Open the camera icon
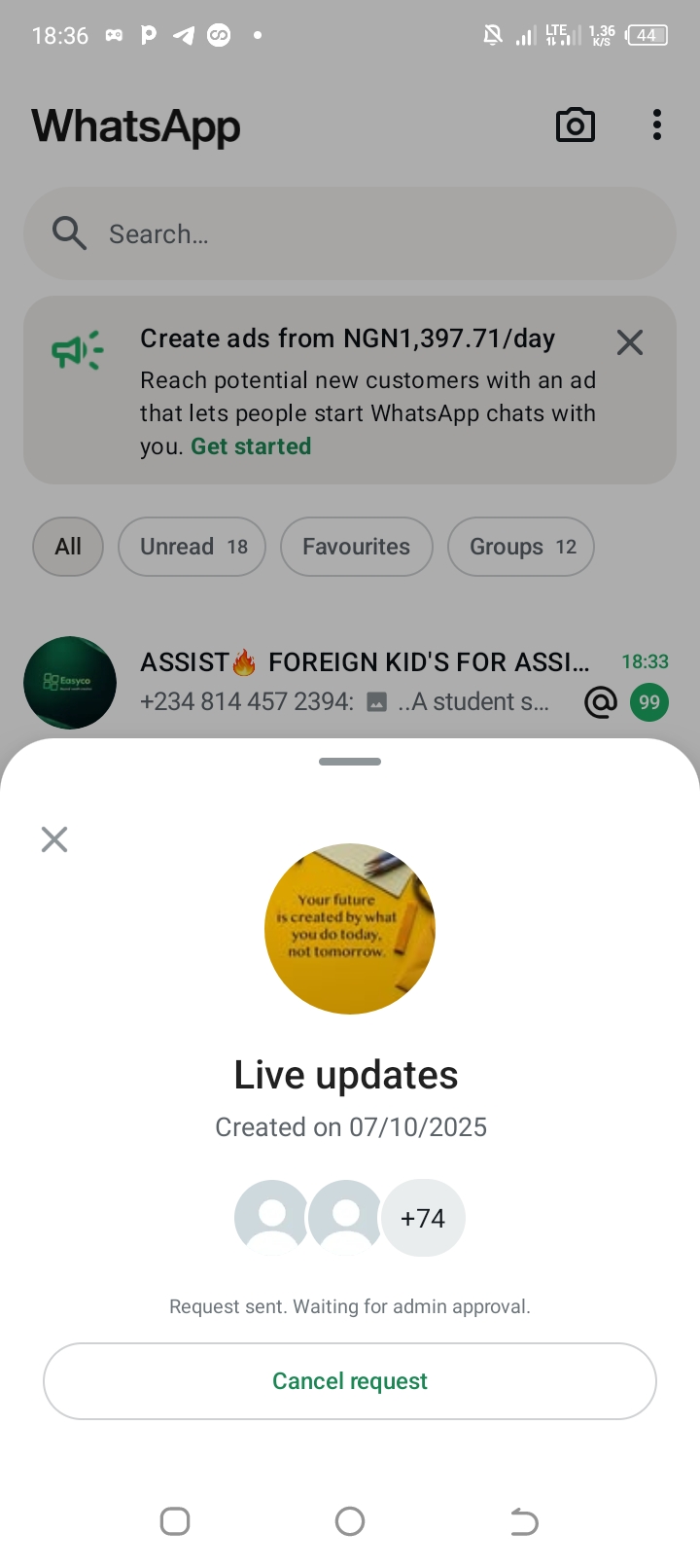Screen dimensions: 700x1568 pos(575,125)
